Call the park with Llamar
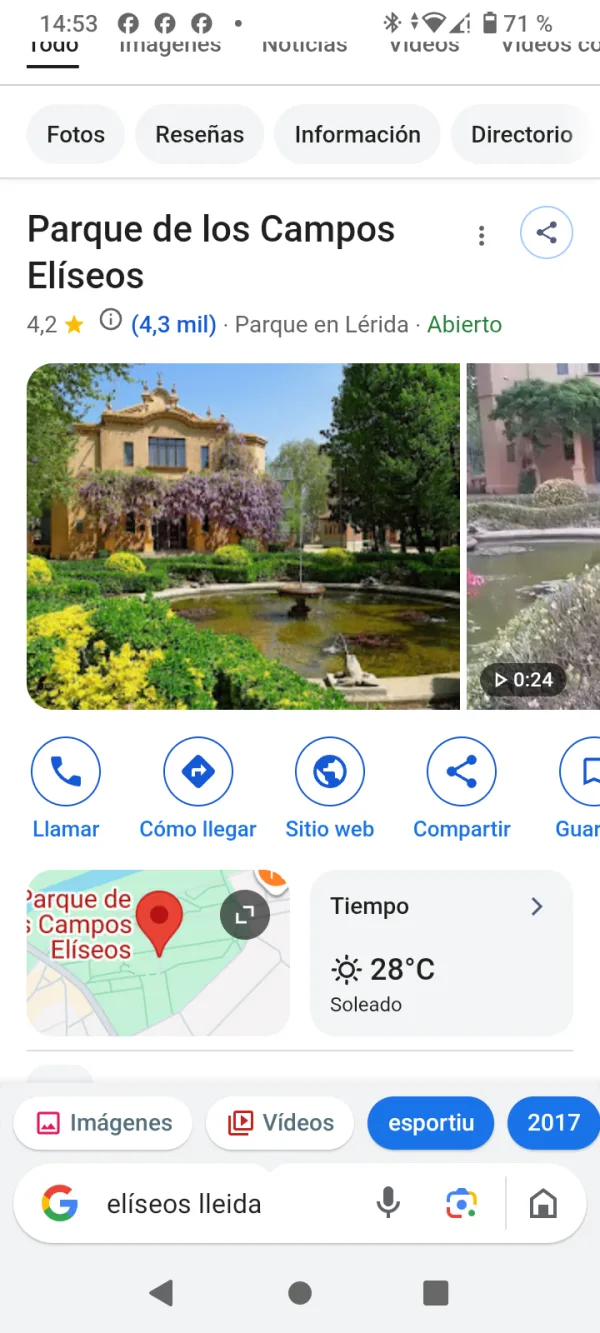The width and height of the screenshot is (600, 1333). 66,790
